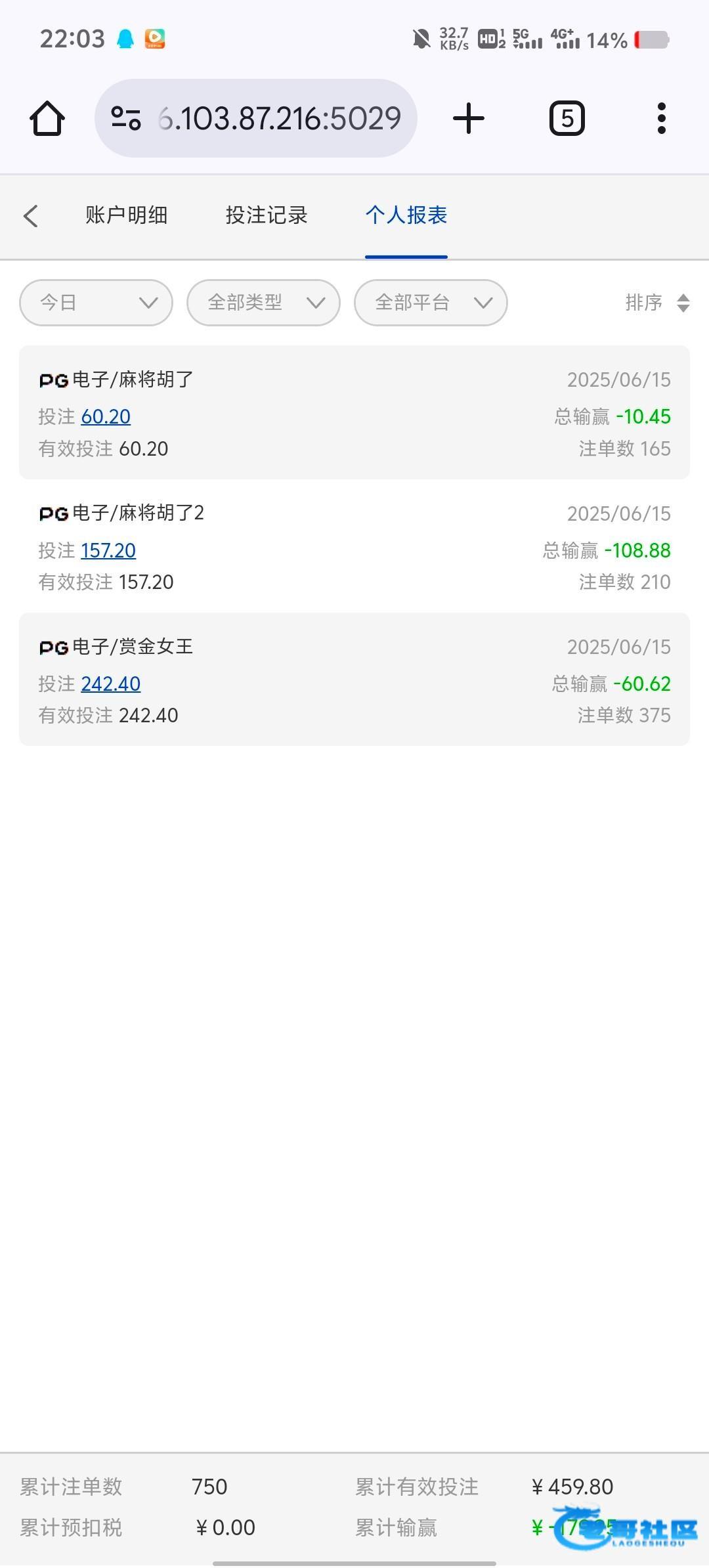Expand the 今日 date dropdown
This screenshot has width=709, height=1568.
coord(97,303)
